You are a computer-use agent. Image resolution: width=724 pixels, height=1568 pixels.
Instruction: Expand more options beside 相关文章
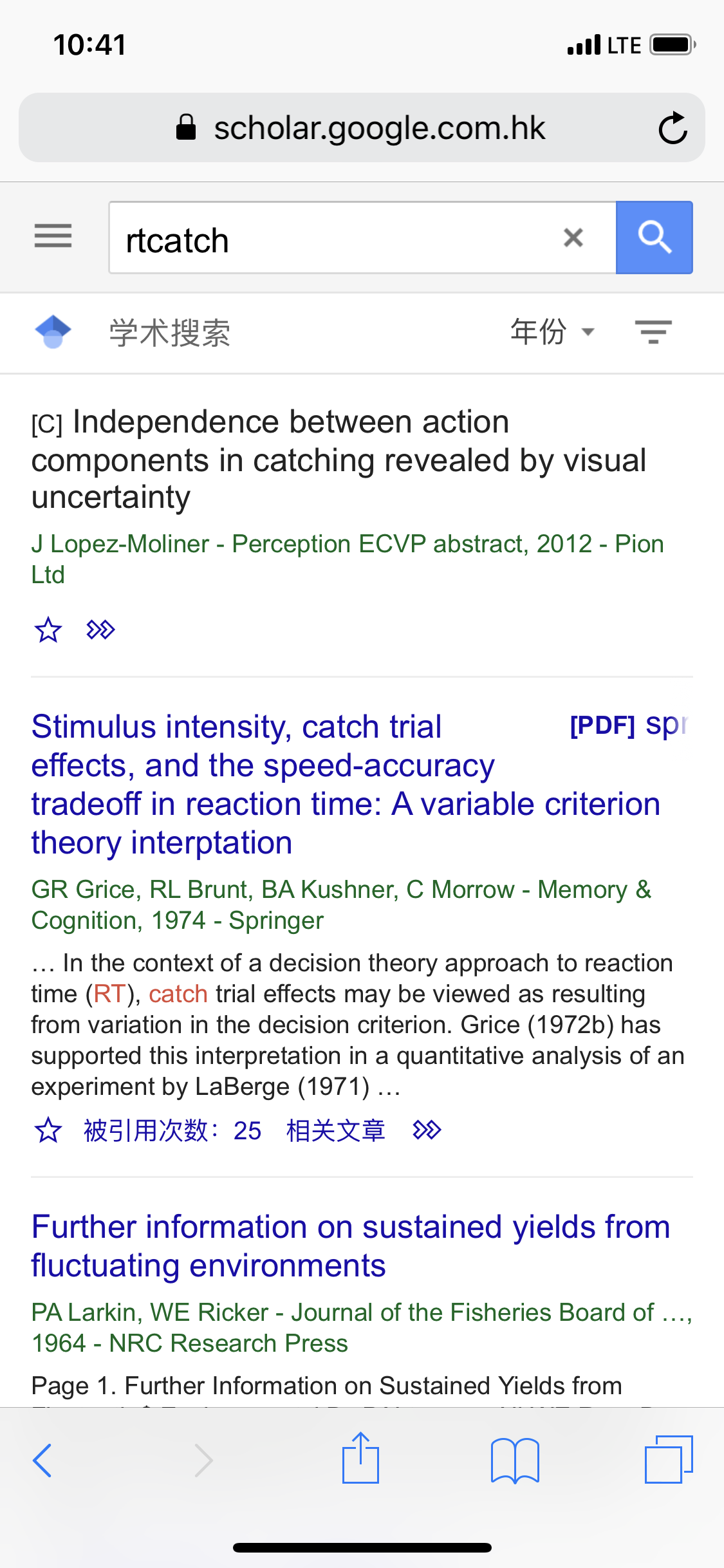coord(427,1130)
